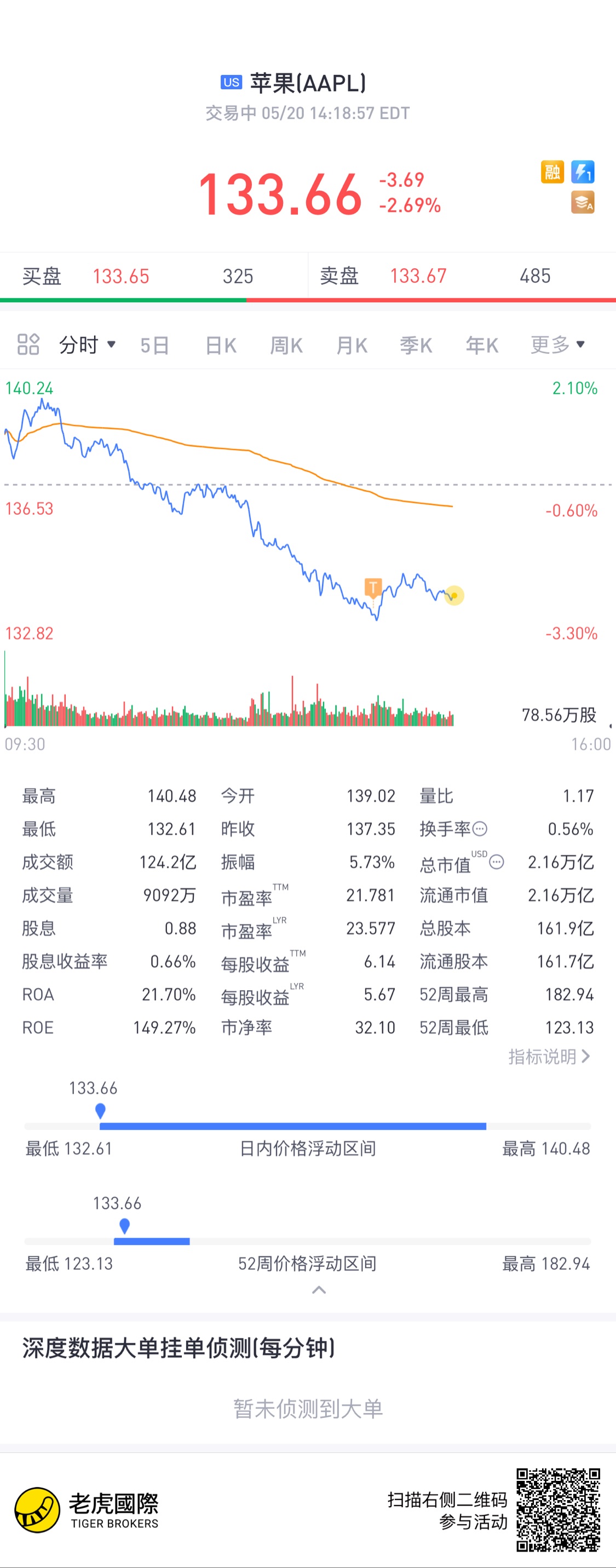The width and height of the screenshot is (616, 1568).
Task: Select the 周K chart tab
Action: click(286, 346)
